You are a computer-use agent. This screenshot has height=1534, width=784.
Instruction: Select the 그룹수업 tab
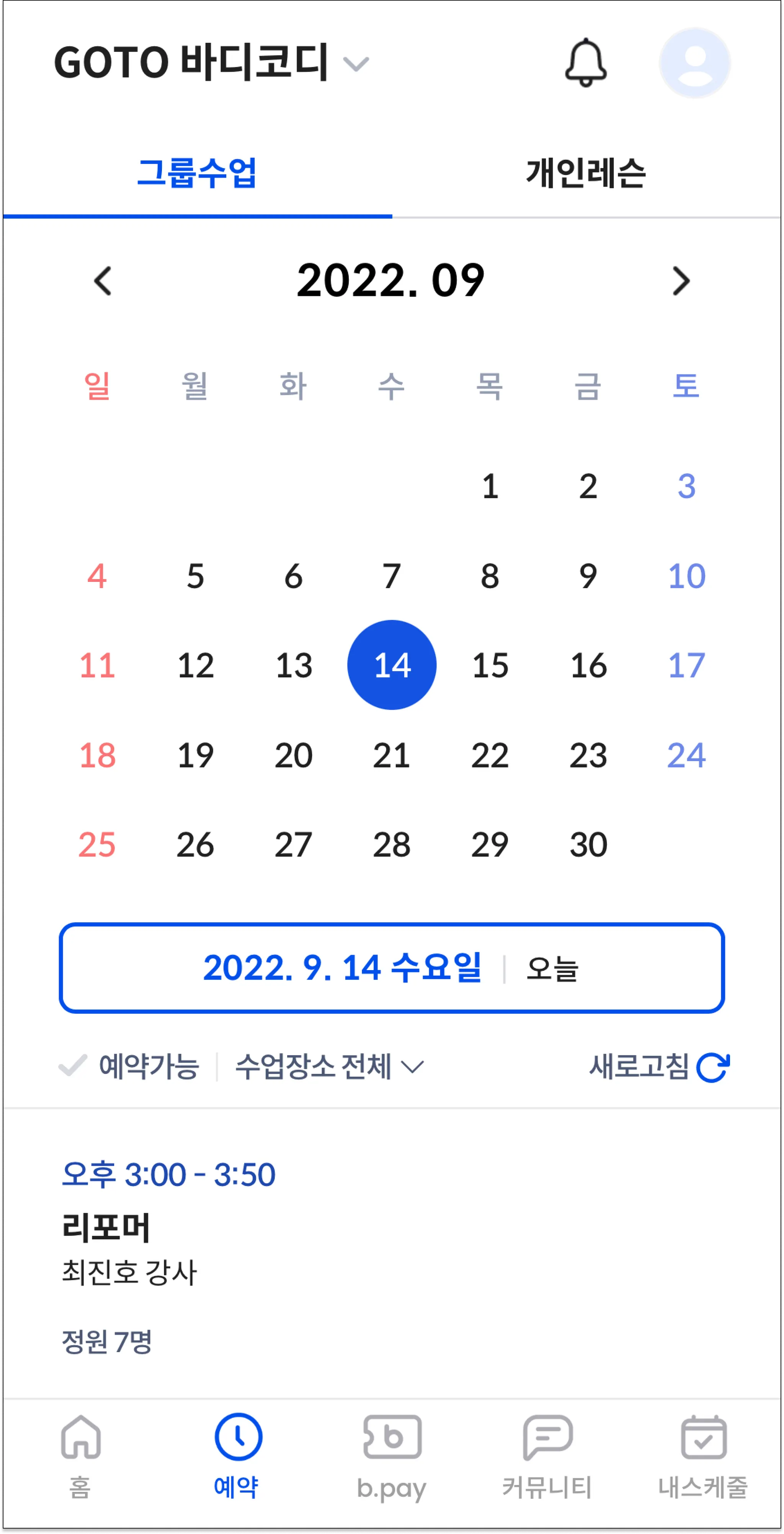point(196,173)
